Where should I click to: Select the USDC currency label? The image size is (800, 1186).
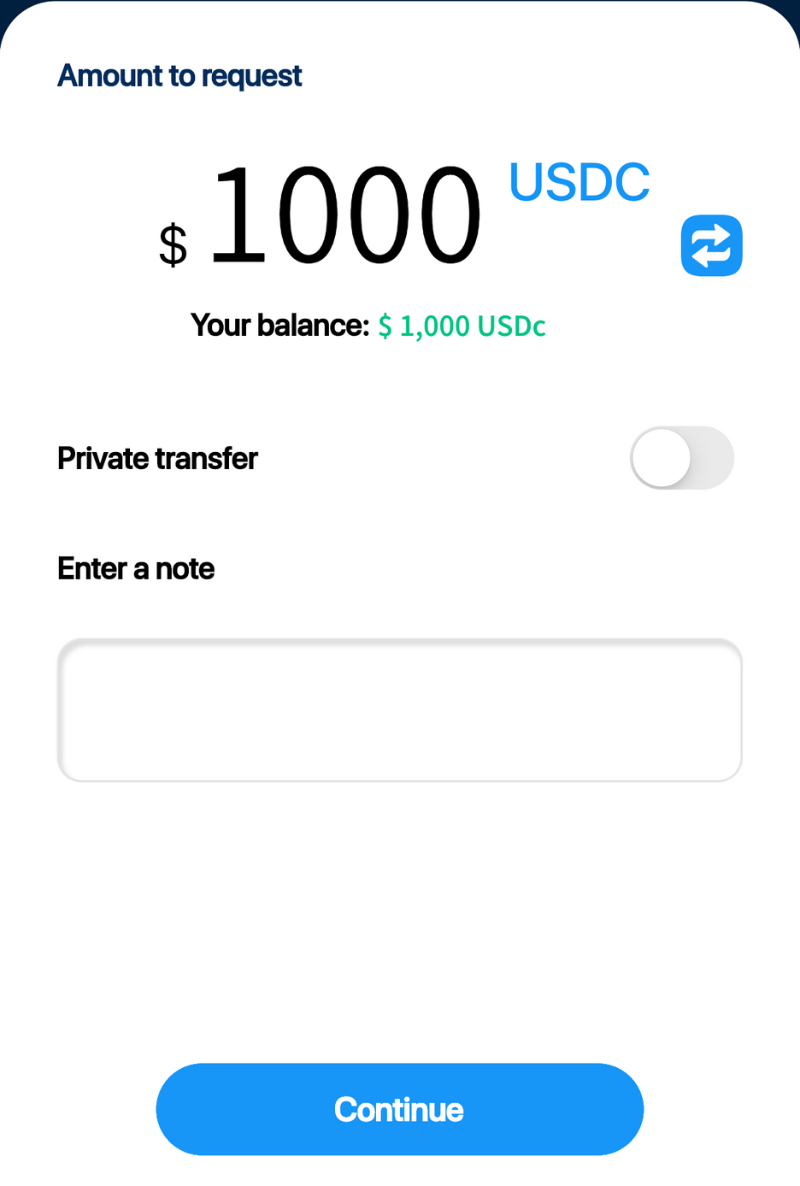579,182
